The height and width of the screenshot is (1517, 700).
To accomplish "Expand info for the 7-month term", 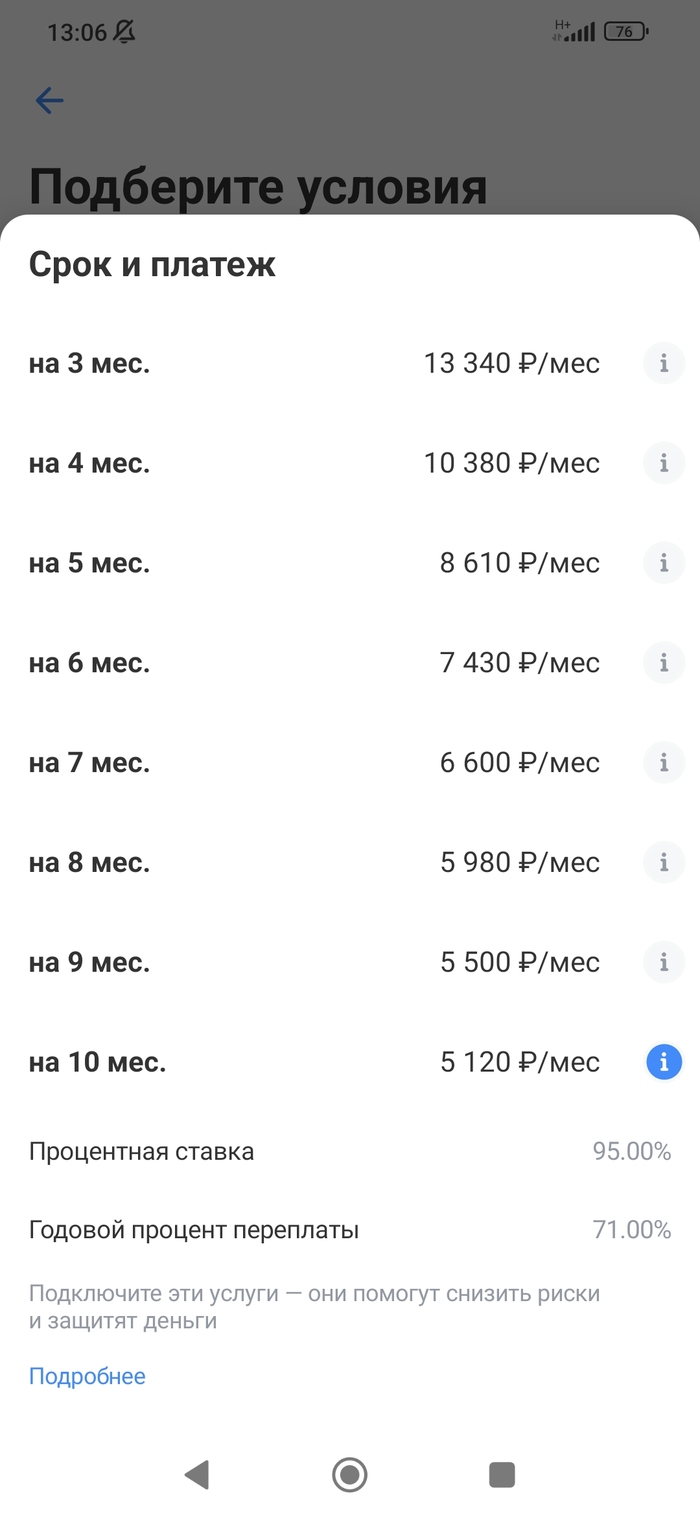I will pos(664,763).
